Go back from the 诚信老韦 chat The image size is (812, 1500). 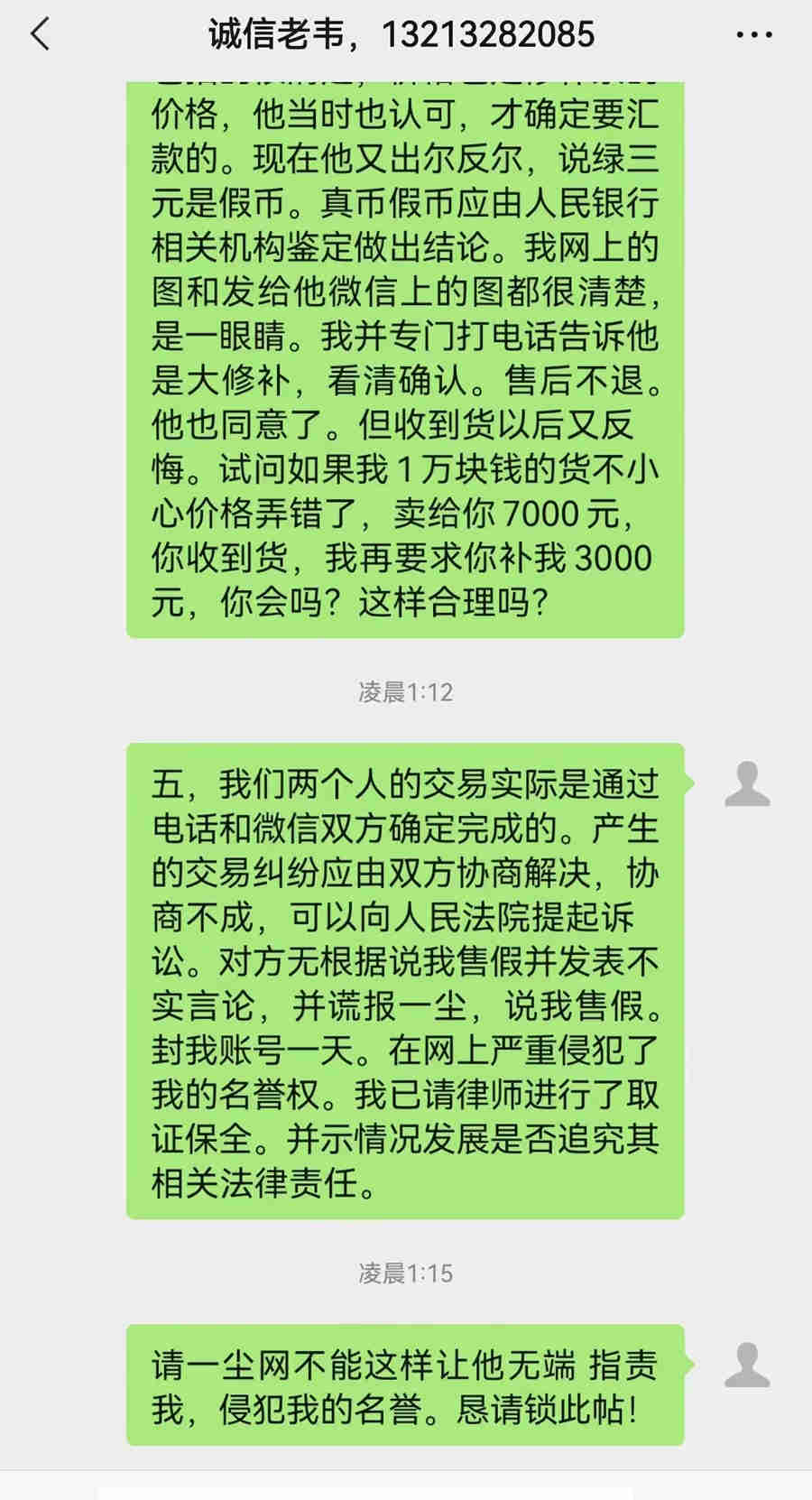(x=40, y=34)
